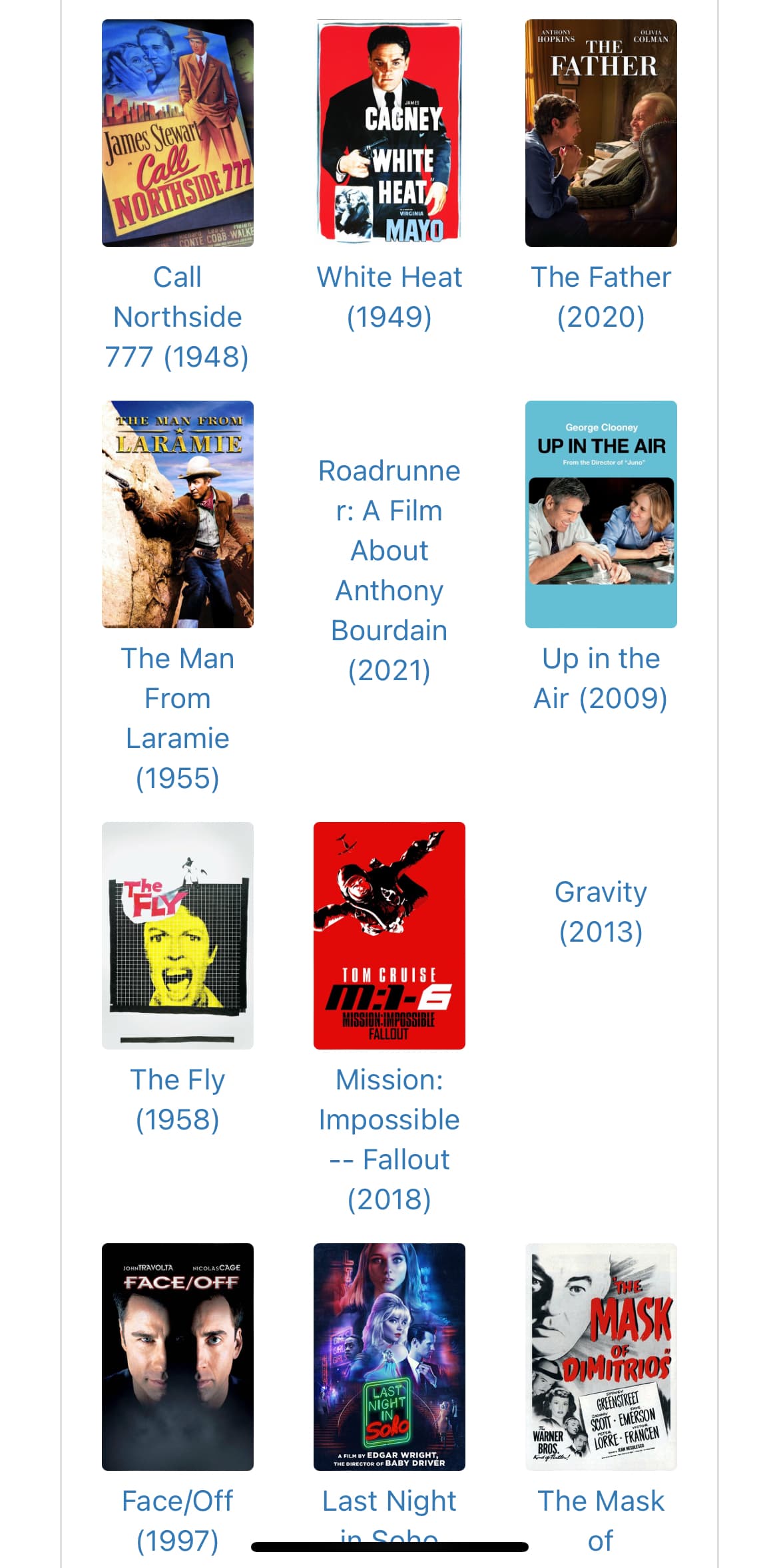Image resolution: width=779 pixels, height=1568 pixels.
Task: Open Roadrunner: A Film About Anthony Bourdain link
Action: pos(389,570)
